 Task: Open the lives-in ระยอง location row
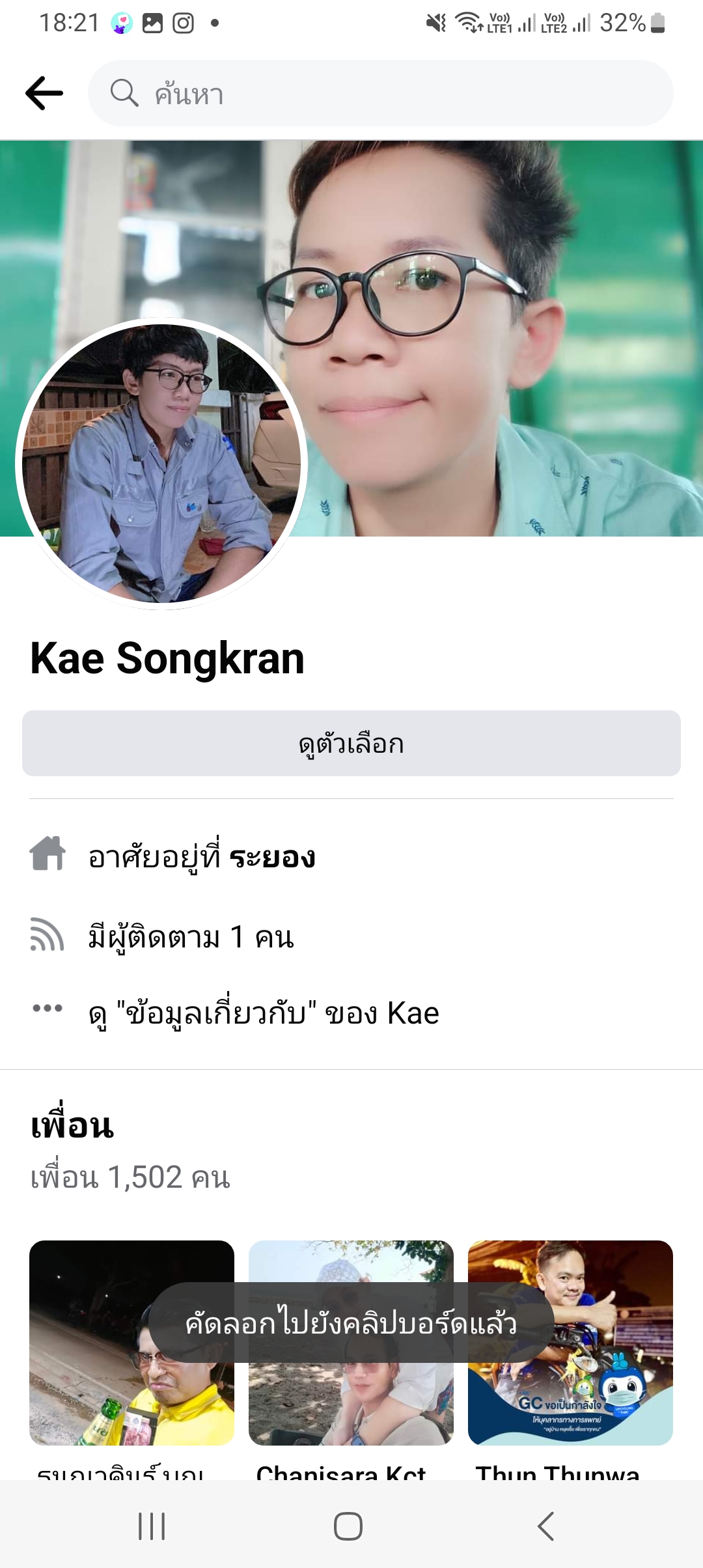coord(202,856)
